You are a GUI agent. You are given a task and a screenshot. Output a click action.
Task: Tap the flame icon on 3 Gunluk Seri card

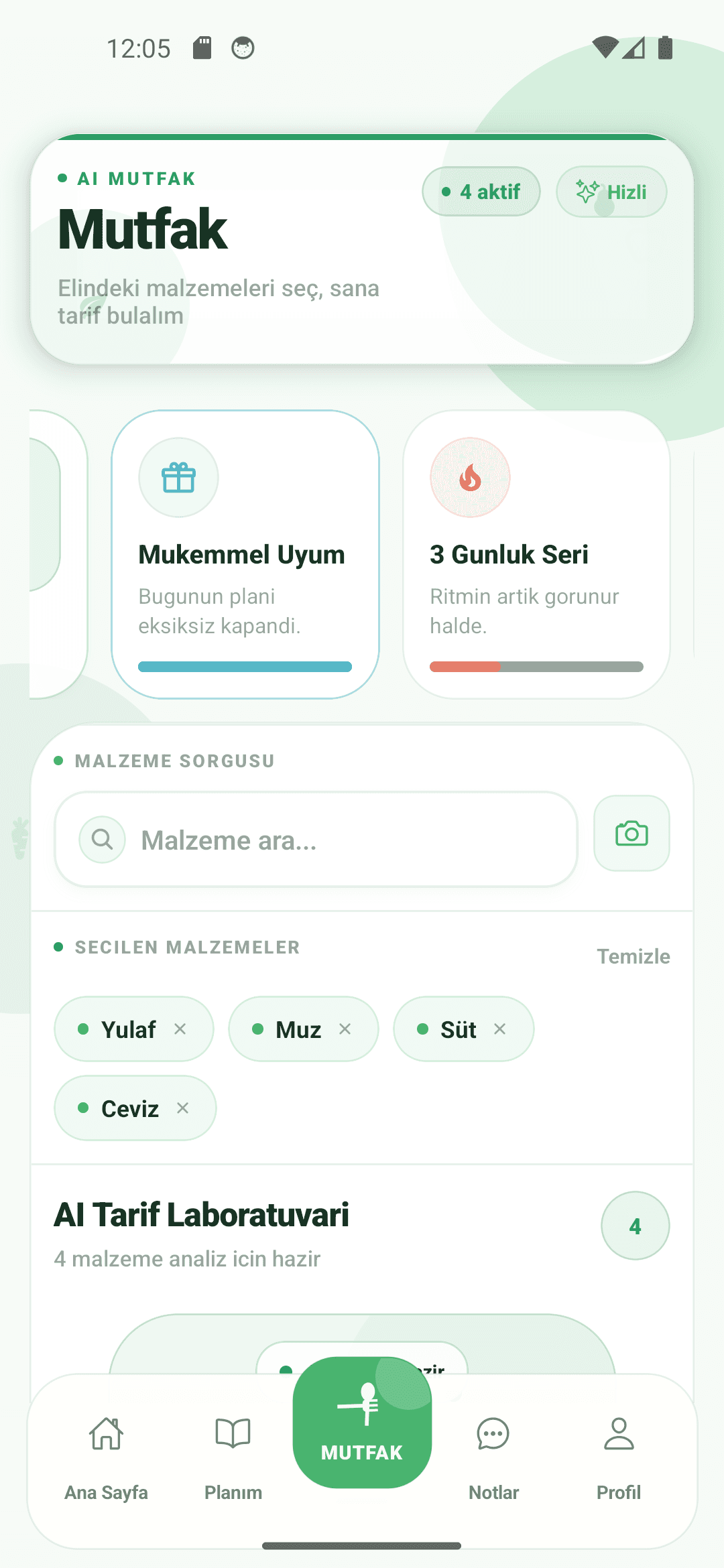(x=469, y=477)
